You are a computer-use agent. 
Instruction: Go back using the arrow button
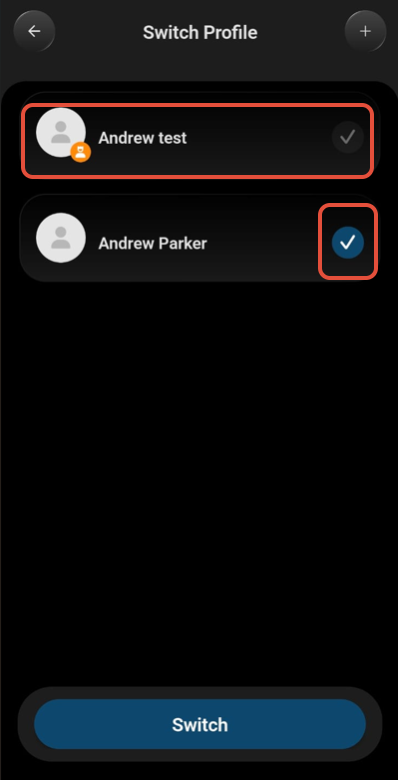[34, 31]
